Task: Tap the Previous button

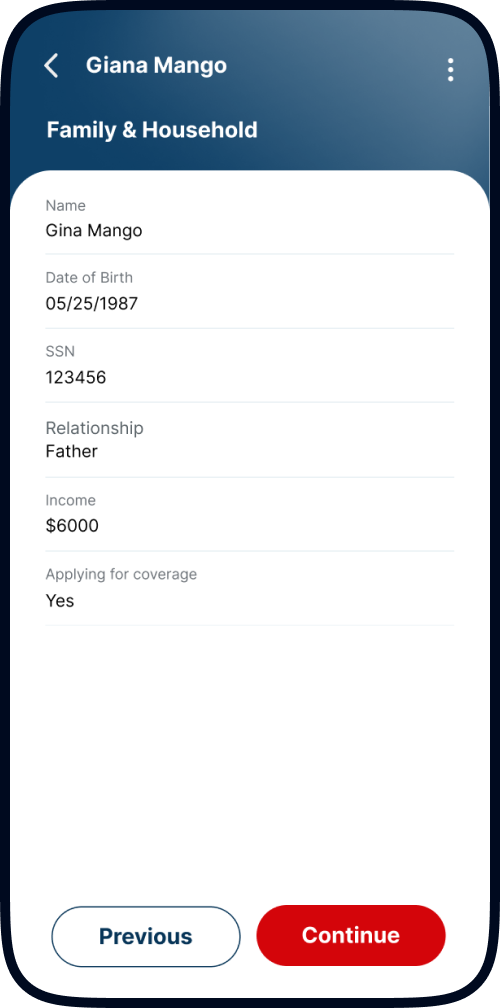Action: [146, 936]
